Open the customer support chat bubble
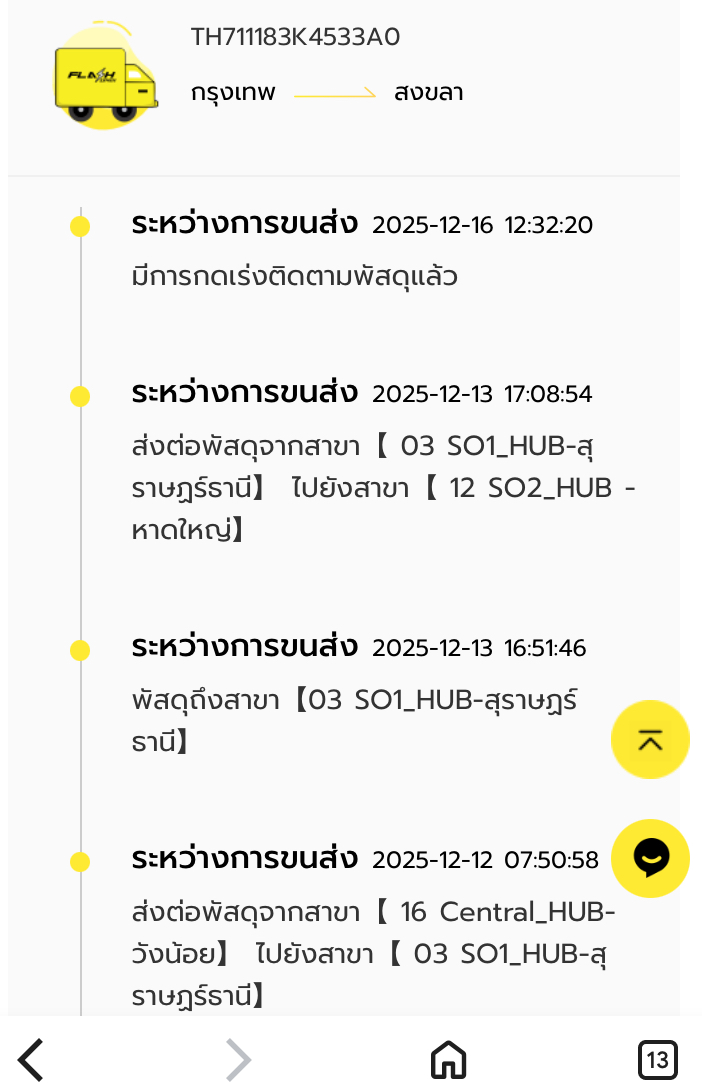 pyautogui.click(x=650, y=858)
